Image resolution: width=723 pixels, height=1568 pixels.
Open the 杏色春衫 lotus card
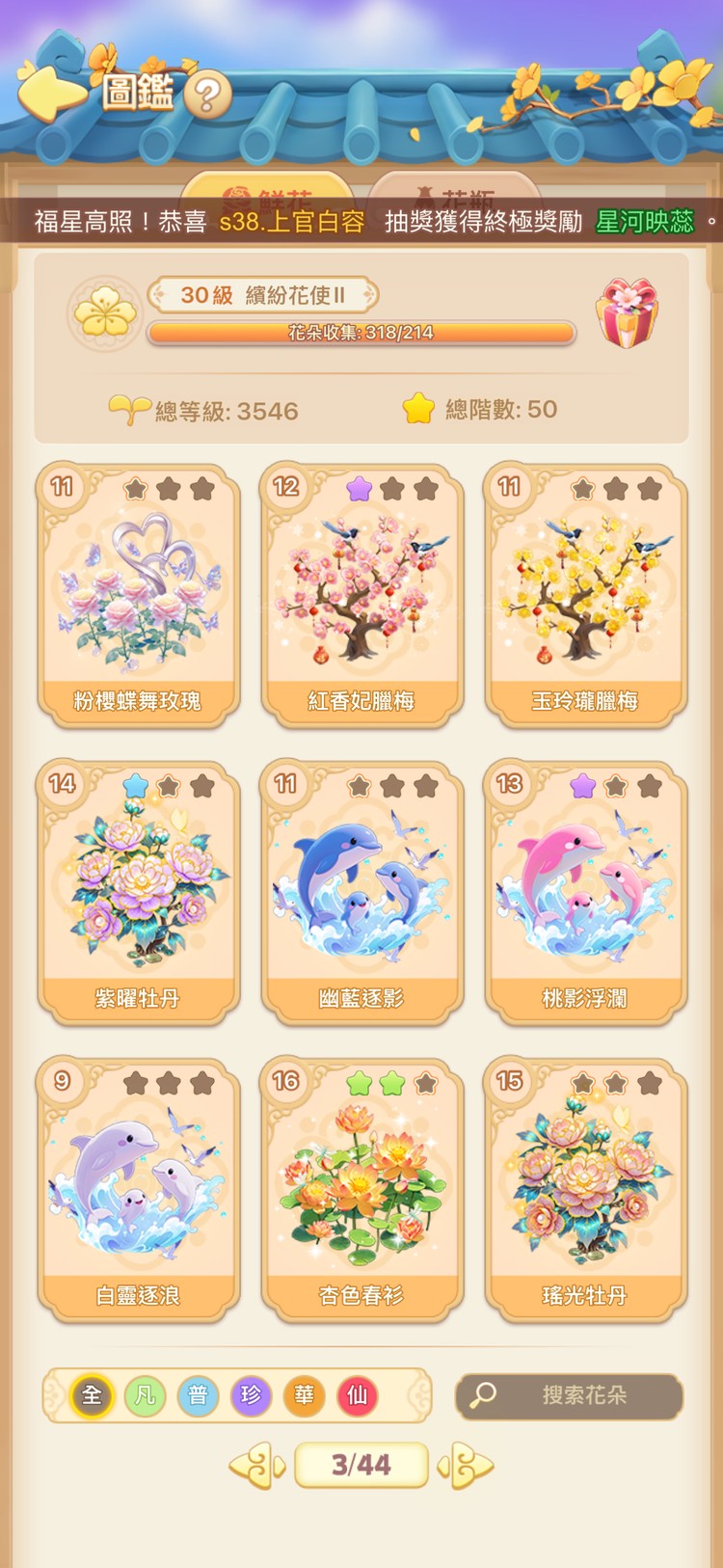tap(361, 1189)
